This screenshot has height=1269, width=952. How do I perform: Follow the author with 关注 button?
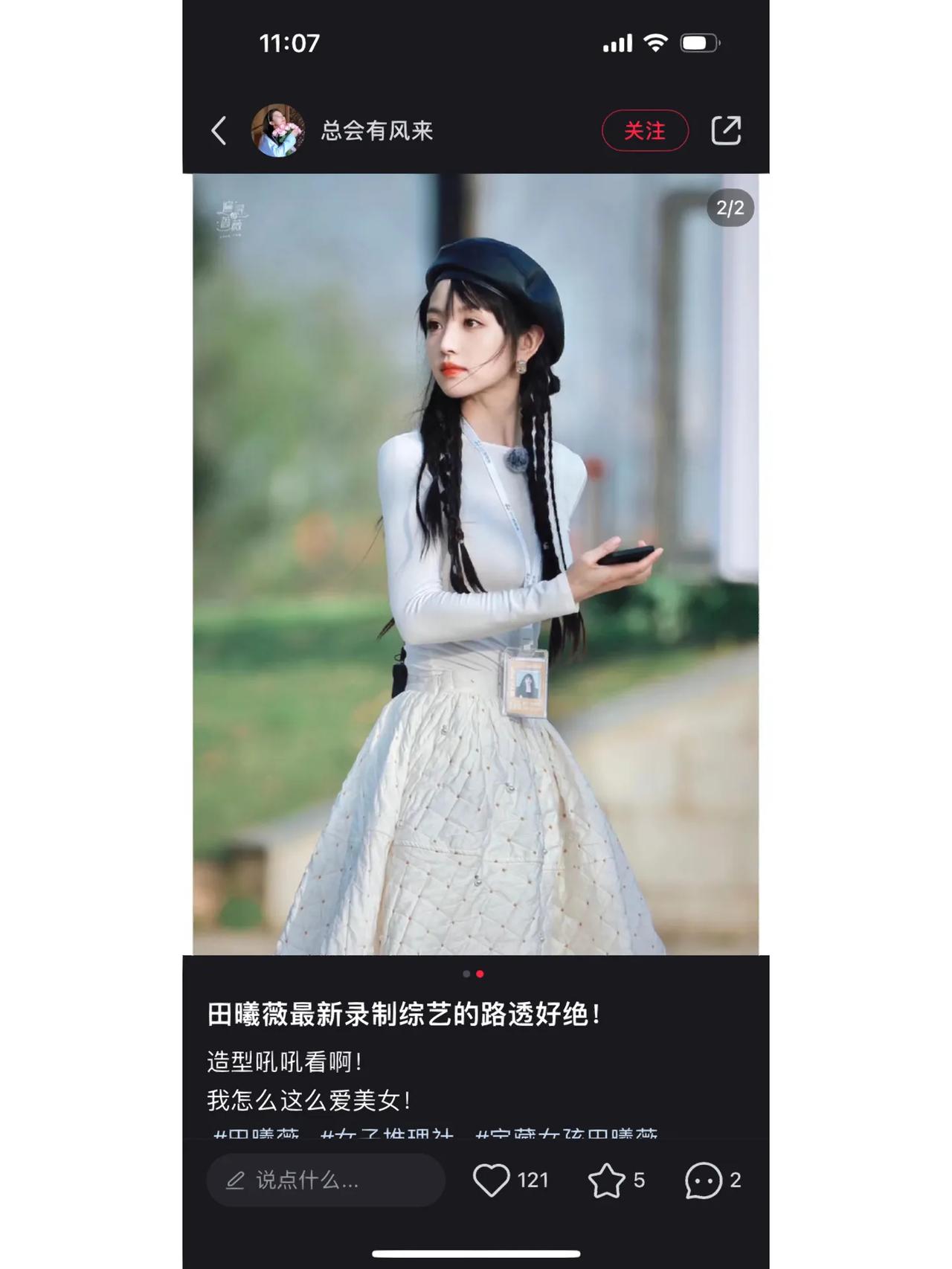coord(644,131)
